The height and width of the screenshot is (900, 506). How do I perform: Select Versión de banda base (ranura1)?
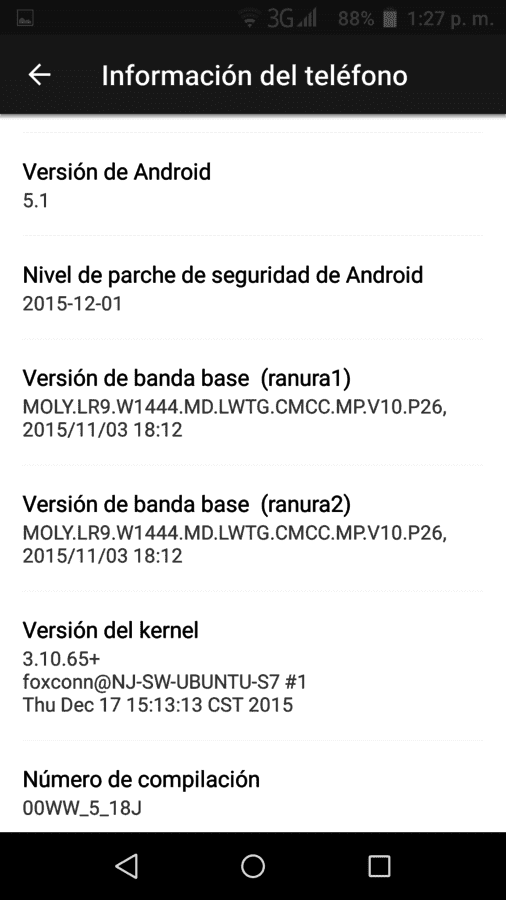pyautogui.click(x=253, y=402)
